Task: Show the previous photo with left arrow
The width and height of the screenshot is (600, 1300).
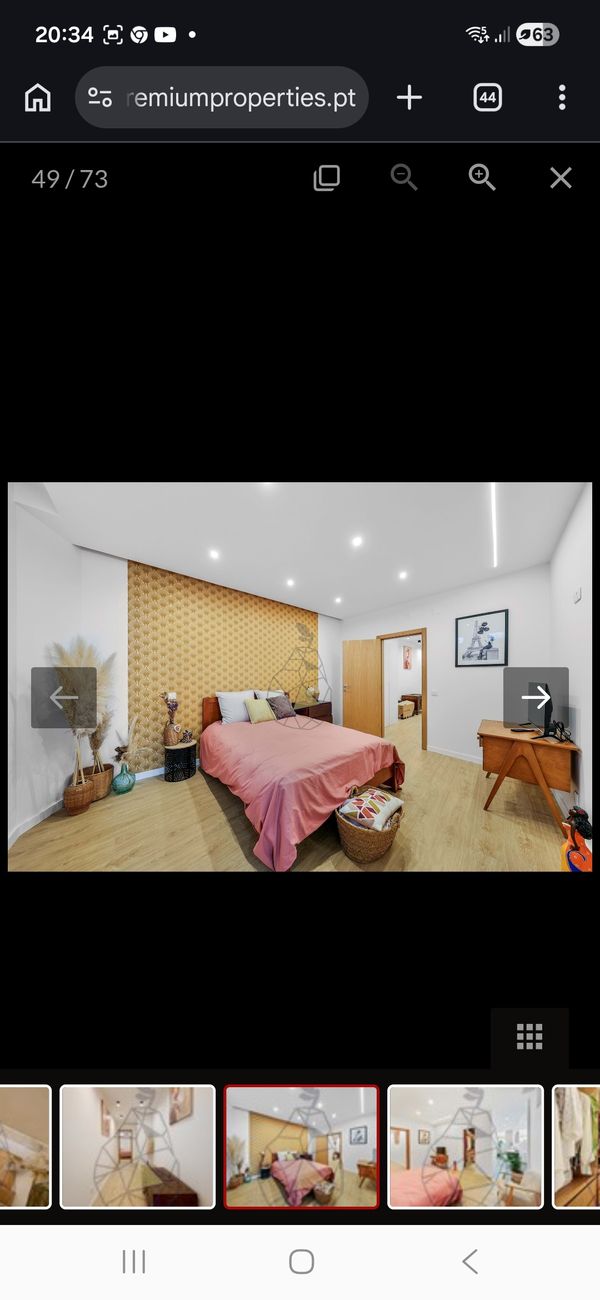Action: click(x=64, y=697)
